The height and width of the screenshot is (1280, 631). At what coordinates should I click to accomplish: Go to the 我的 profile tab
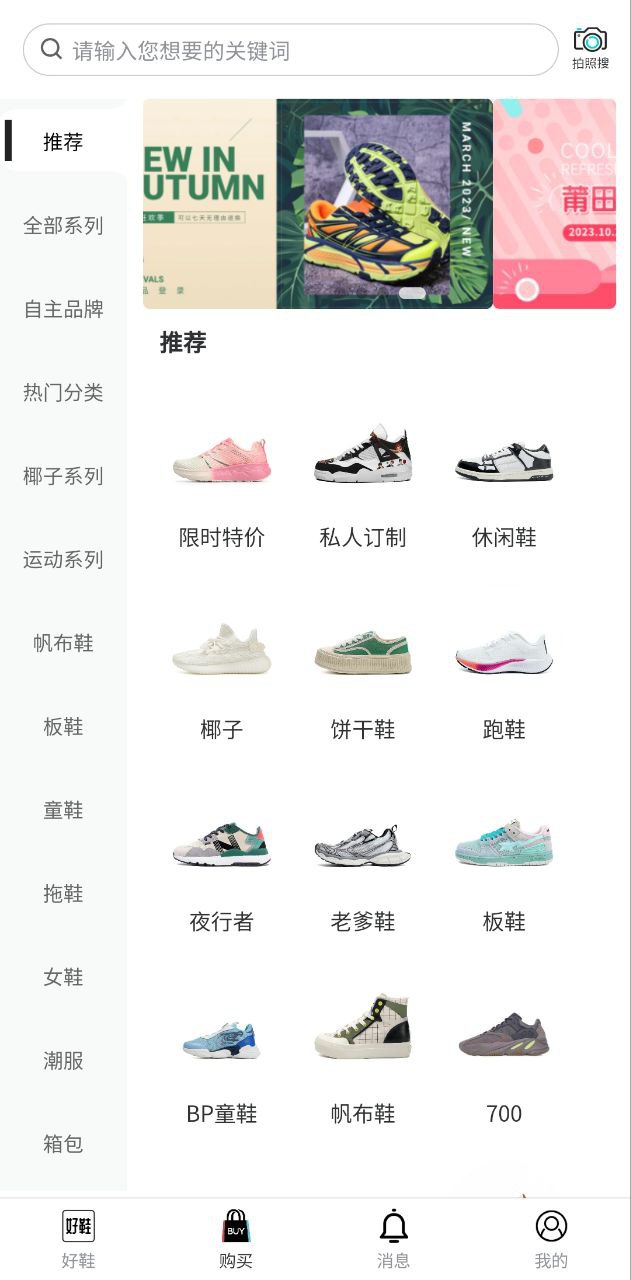coord(551,1240)
